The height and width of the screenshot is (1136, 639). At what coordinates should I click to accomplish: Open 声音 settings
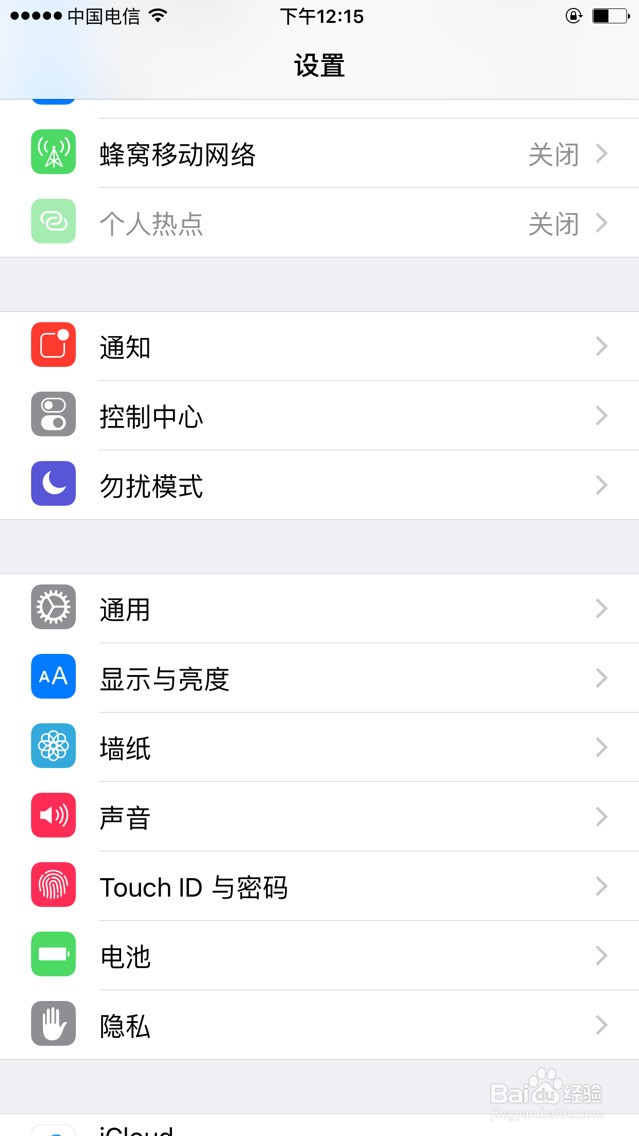tap(320, 817)
